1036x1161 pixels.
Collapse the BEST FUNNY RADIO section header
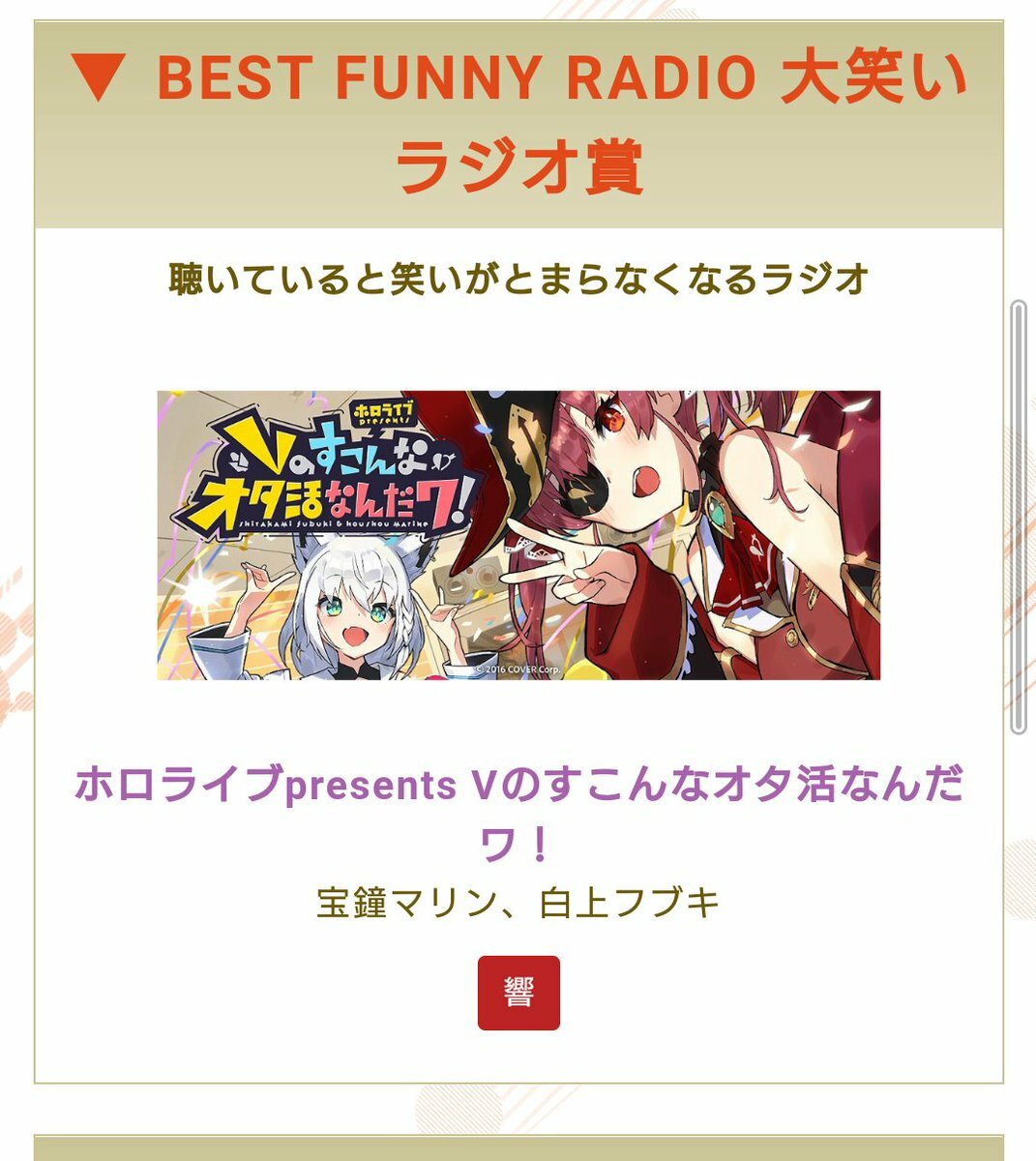click(x=518, y=123)
